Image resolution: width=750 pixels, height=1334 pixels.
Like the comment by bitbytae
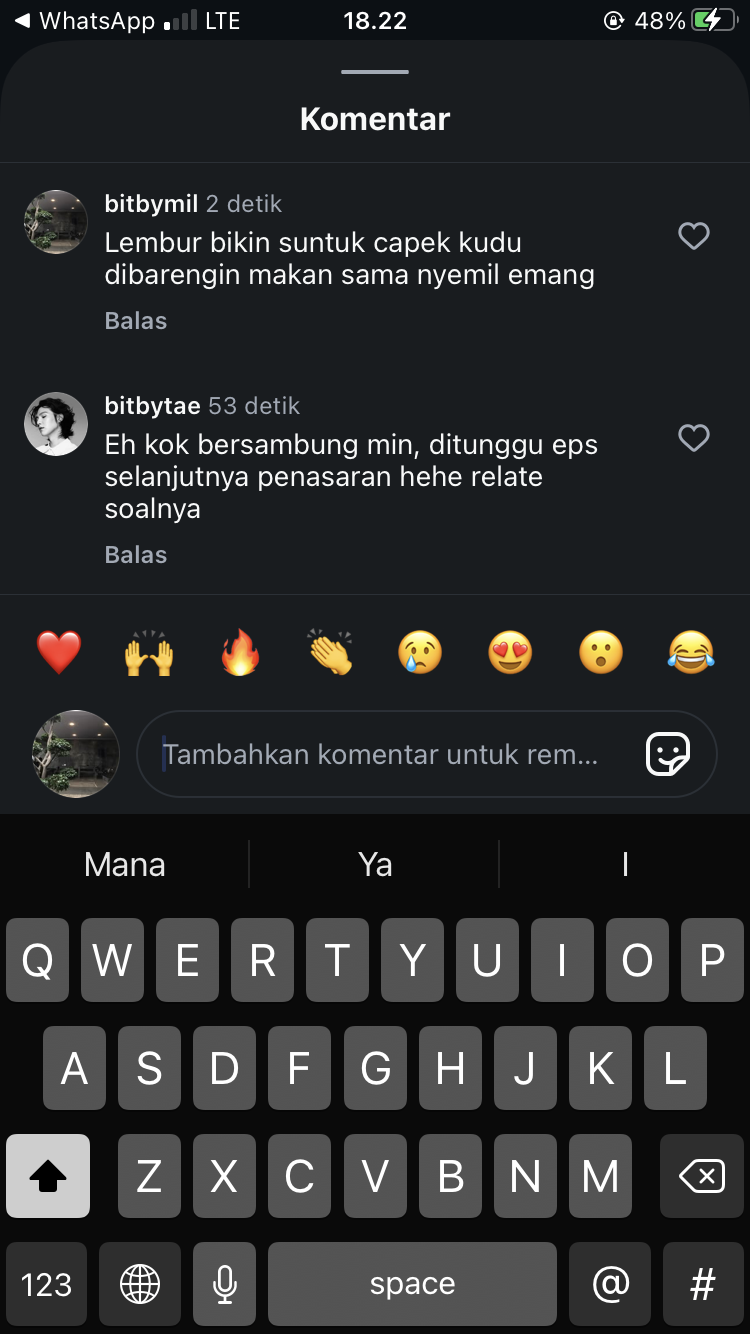pyautogui.click(x=693, y=438)
